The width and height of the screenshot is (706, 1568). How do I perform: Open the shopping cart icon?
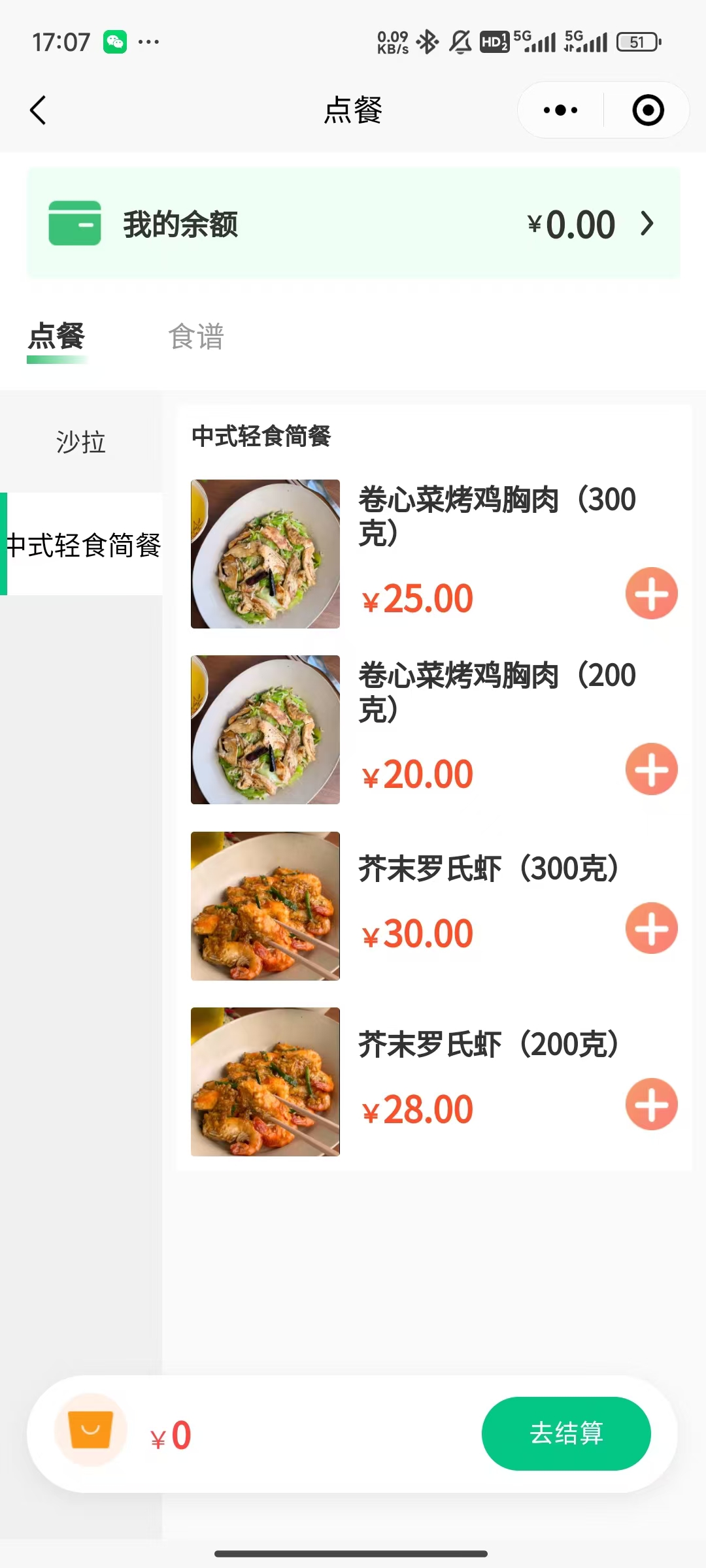pyautogui.click(x=90, y=1431)
